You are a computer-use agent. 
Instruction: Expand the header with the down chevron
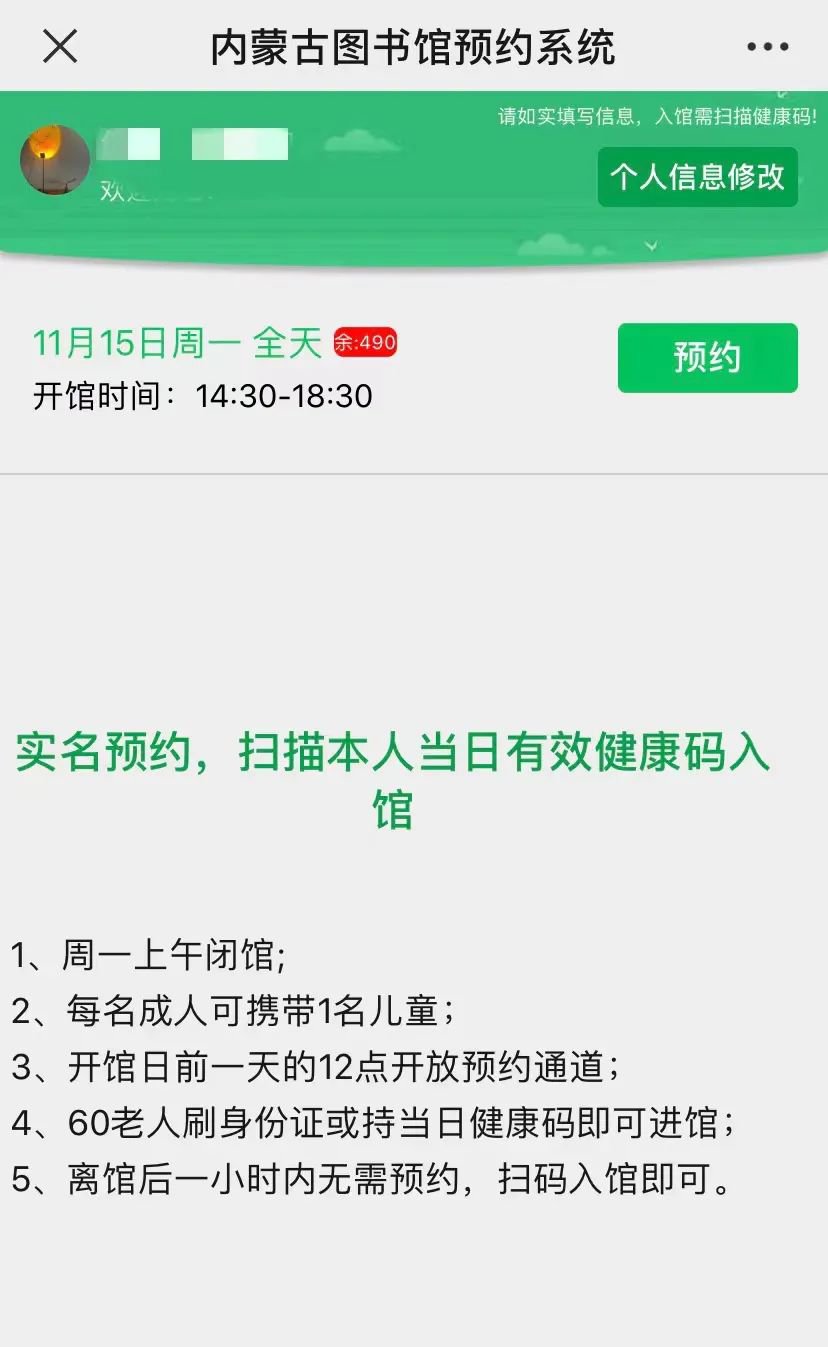652,245
